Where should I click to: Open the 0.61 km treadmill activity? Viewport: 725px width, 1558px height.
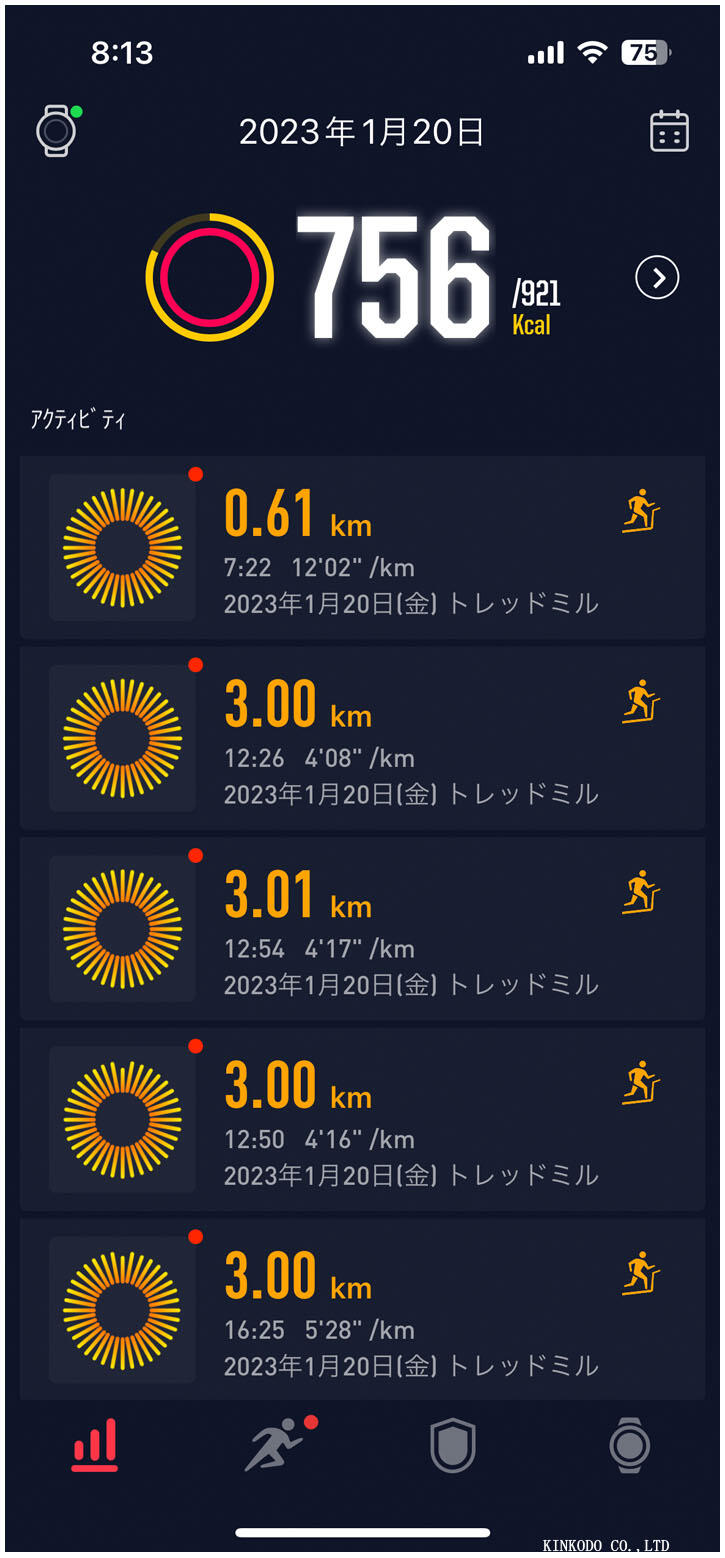362,547
